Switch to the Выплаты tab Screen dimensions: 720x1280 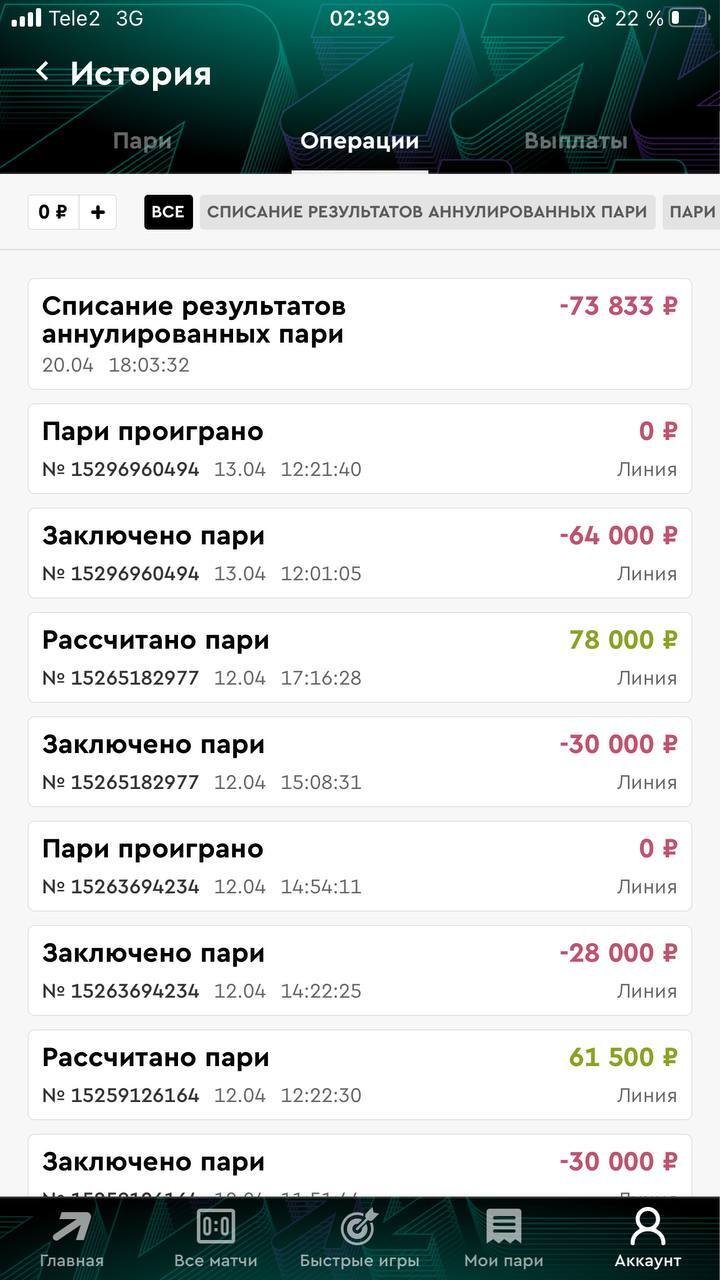[x=575, y=141]
